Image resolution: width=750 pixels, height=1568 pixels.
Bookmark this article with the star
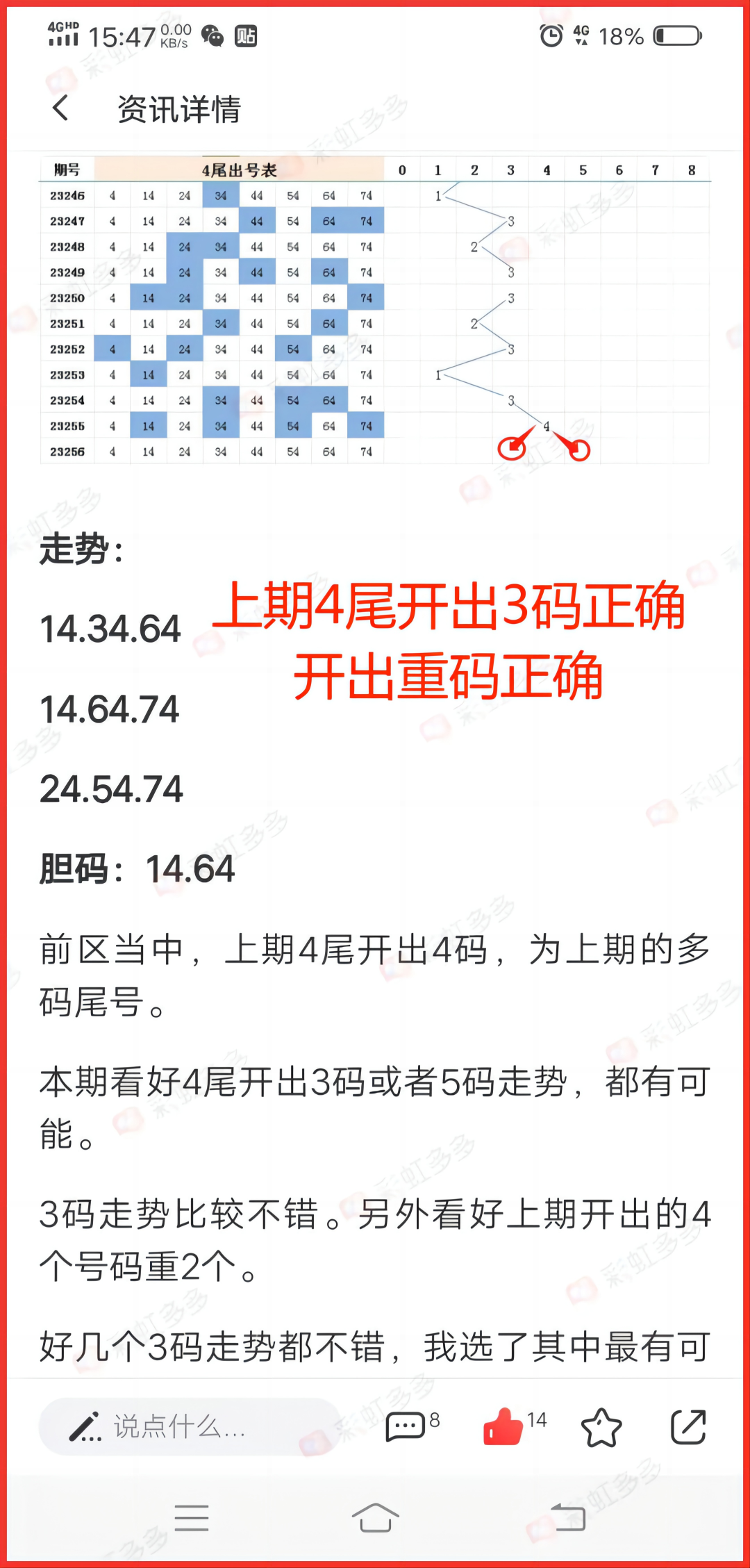pos(601,1428)
